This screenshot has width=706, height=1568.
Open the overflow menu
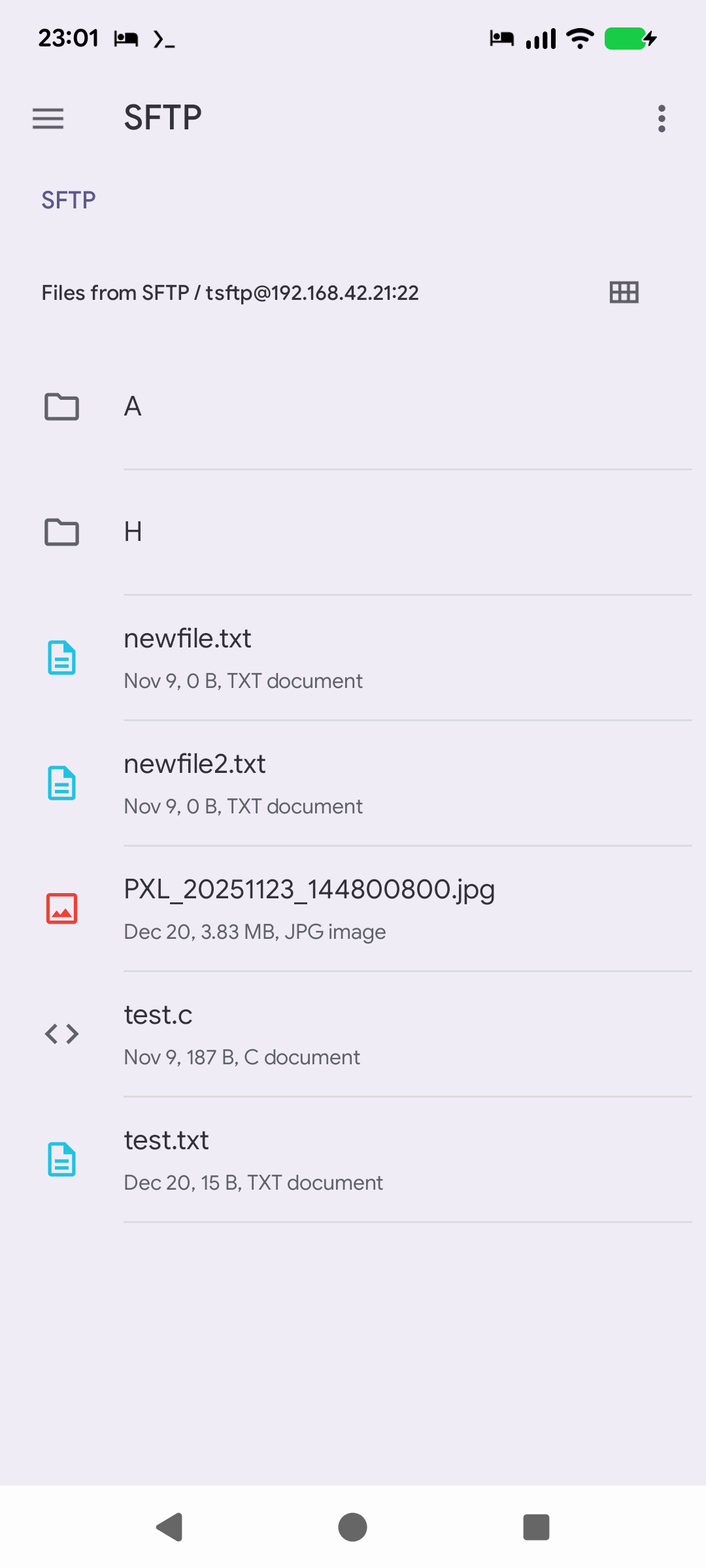(x=662, y=119)
